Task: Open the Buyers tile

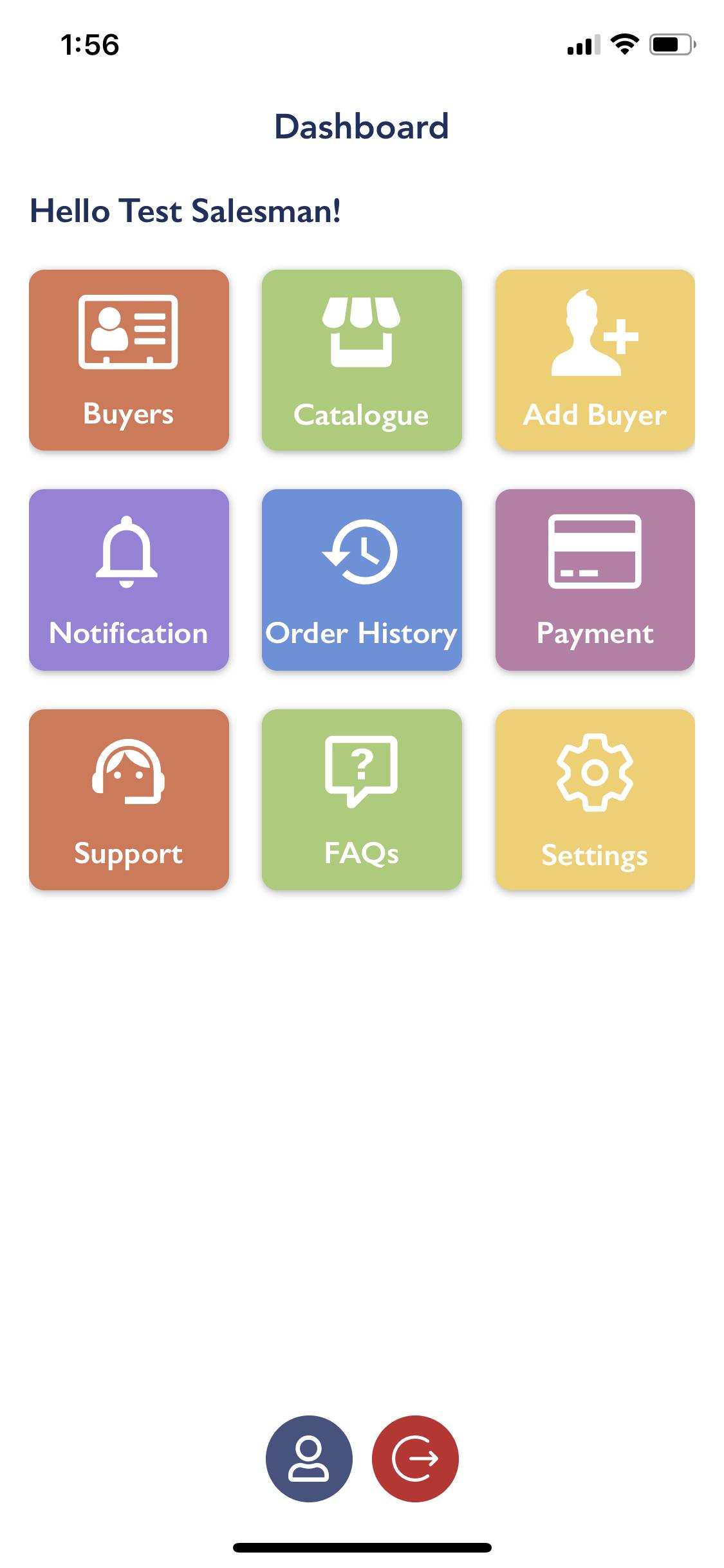Action: pyautogui.click(x=129, y=360)
